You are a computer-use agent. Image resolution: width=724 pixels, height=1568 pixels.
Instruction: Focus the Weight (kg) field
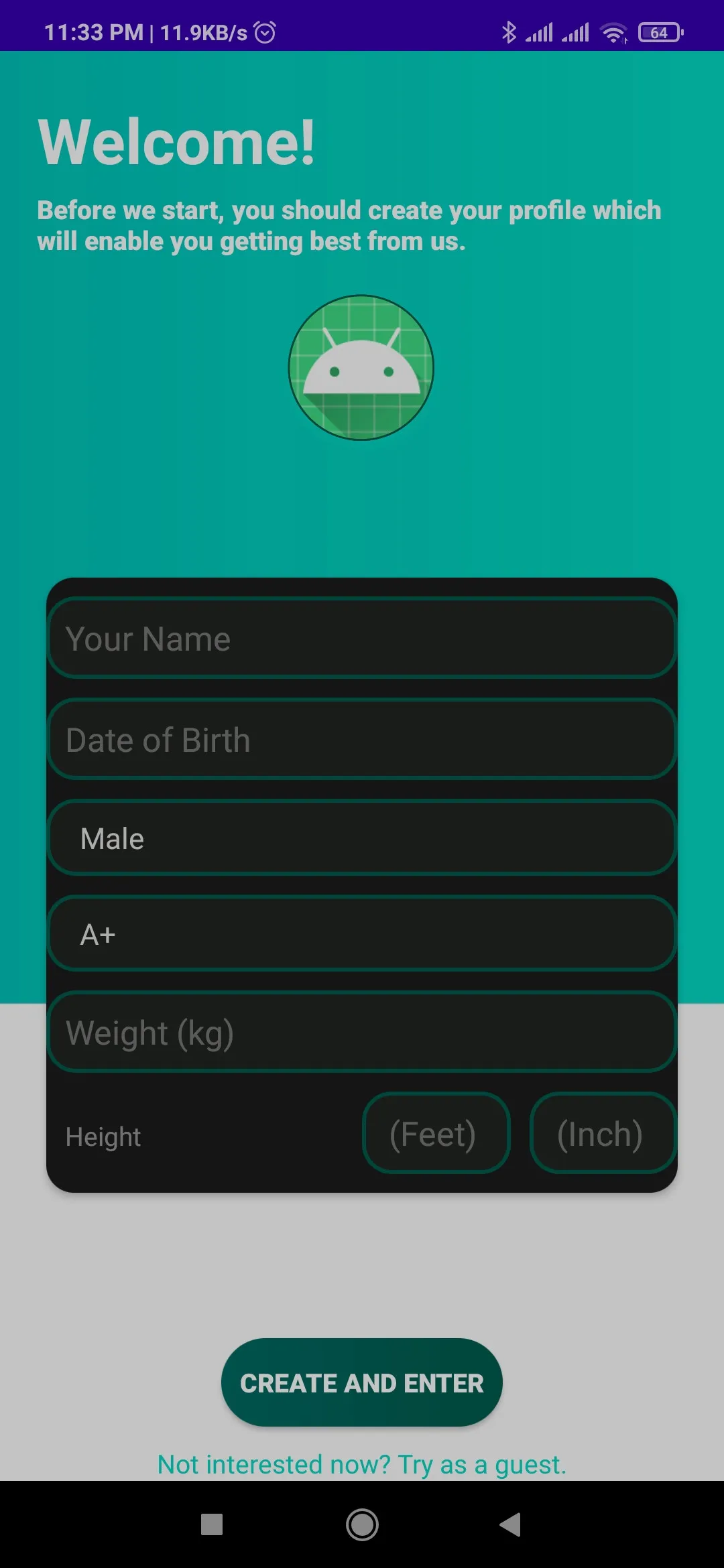pyautogui.click(x=362, y=1033)
